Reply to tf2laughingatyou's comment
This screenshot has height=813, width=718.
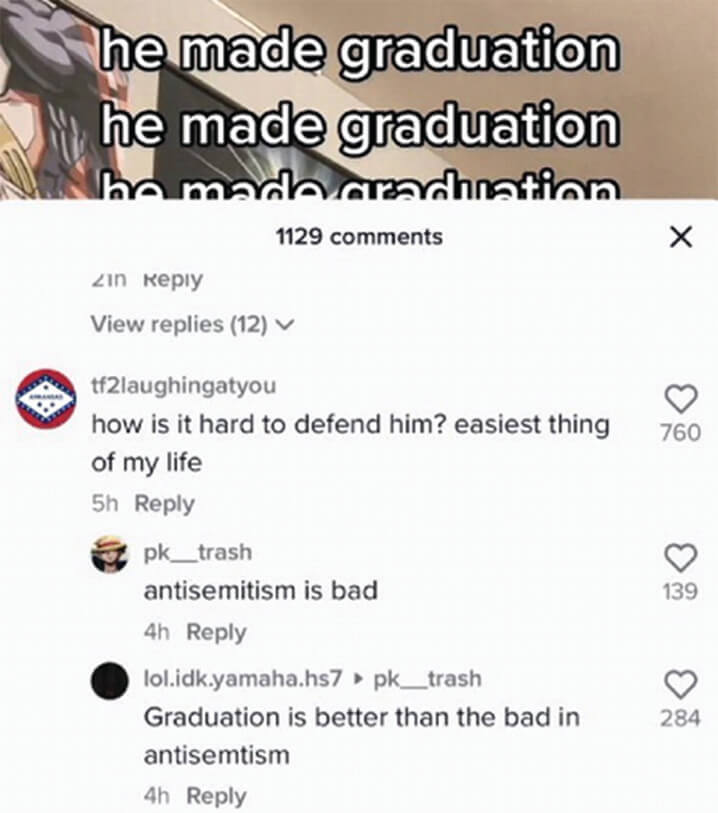point(165,504)
